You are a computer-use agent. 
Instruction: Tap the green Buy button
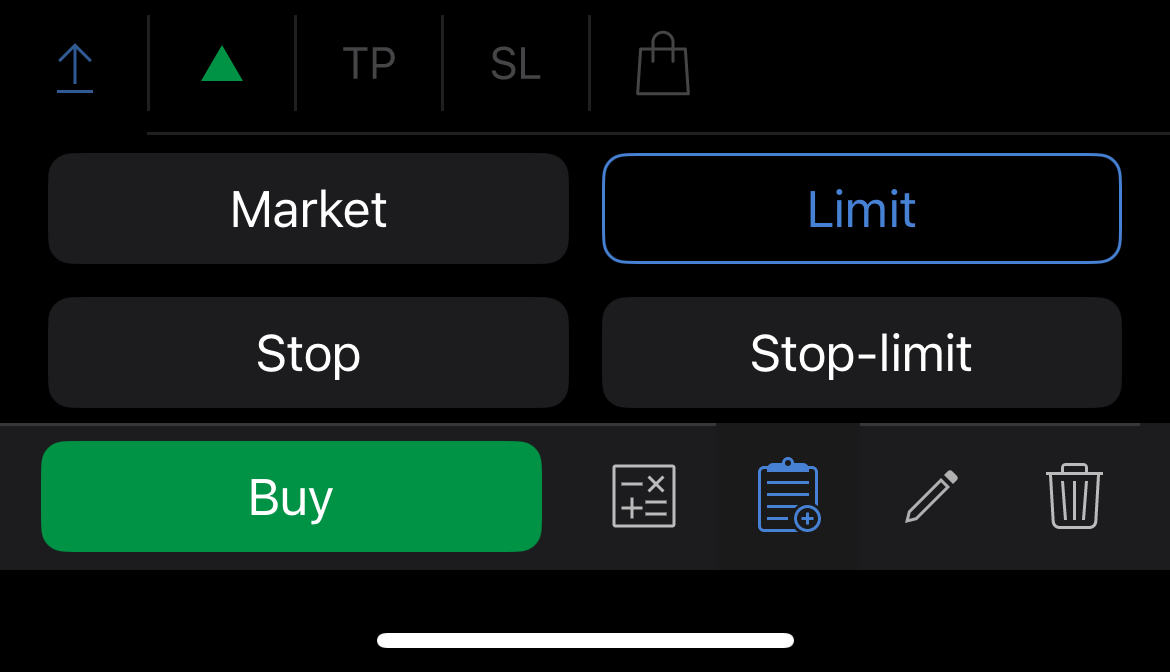click(291, 496)
